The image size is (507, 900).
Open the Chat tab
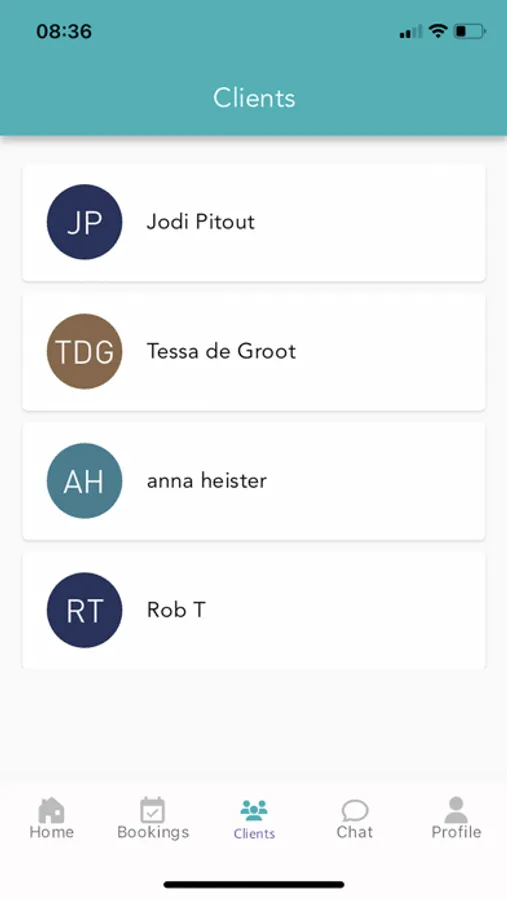pyautogui.click(x=355, y=820)
